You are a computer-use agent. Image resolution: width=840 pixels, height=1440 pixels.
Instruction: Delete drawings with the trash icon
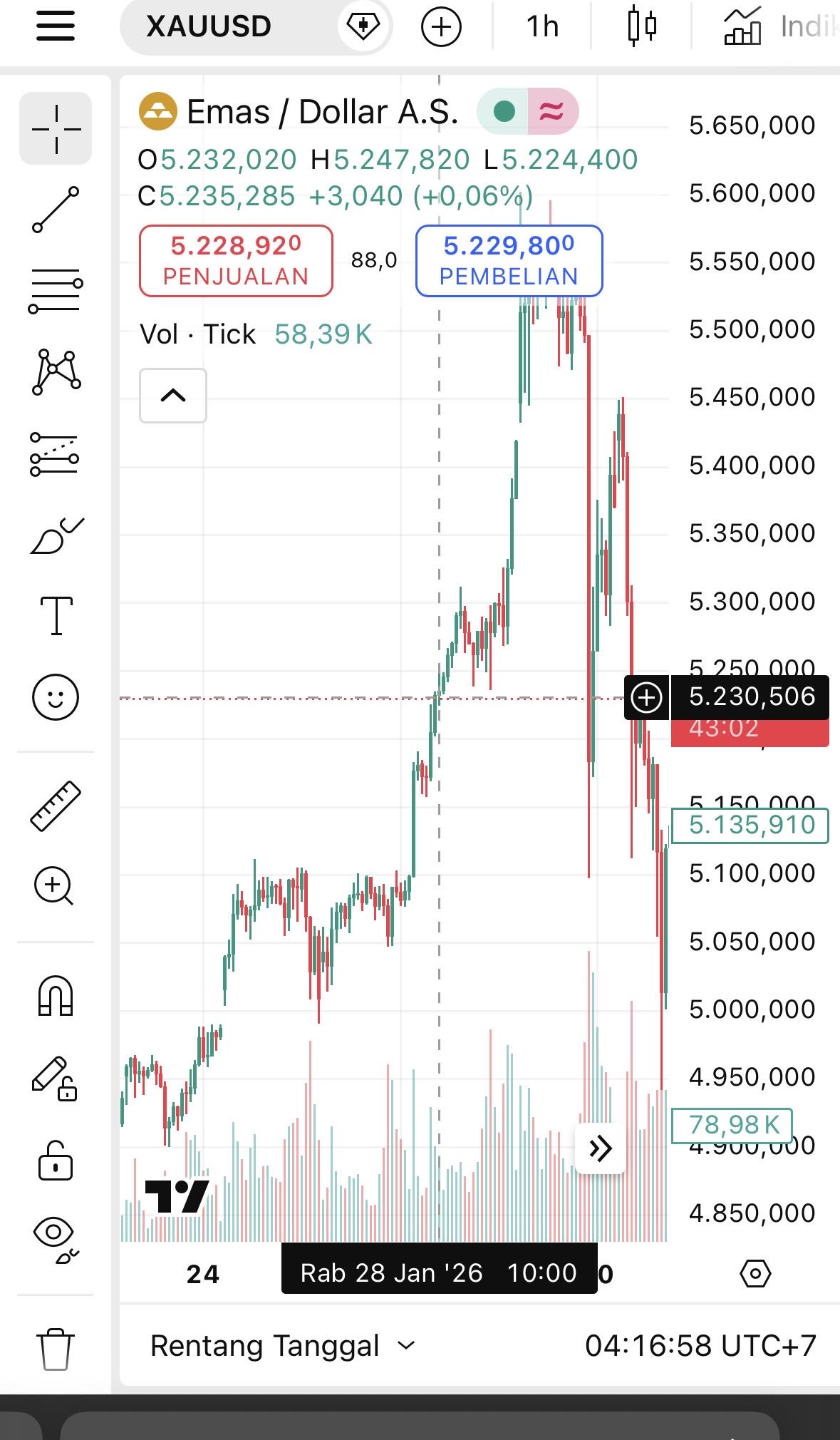point(56,1348)
